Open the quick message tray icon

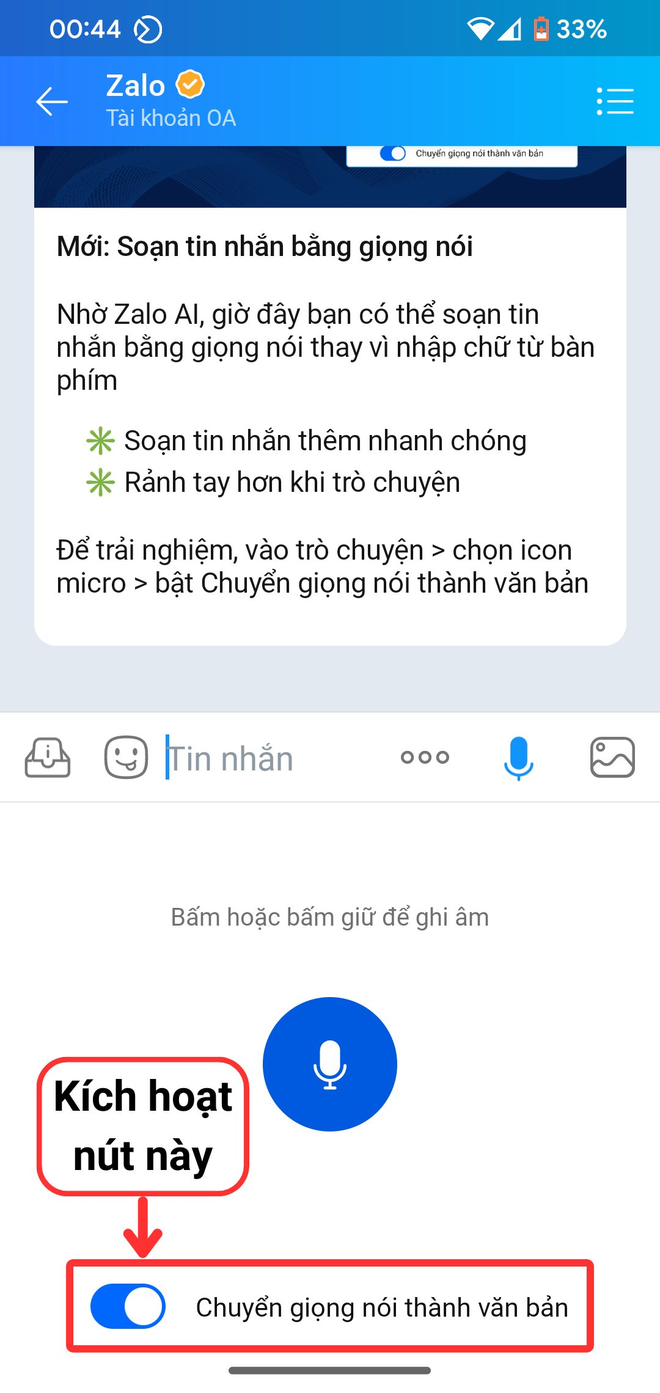(x=48, y=758)
